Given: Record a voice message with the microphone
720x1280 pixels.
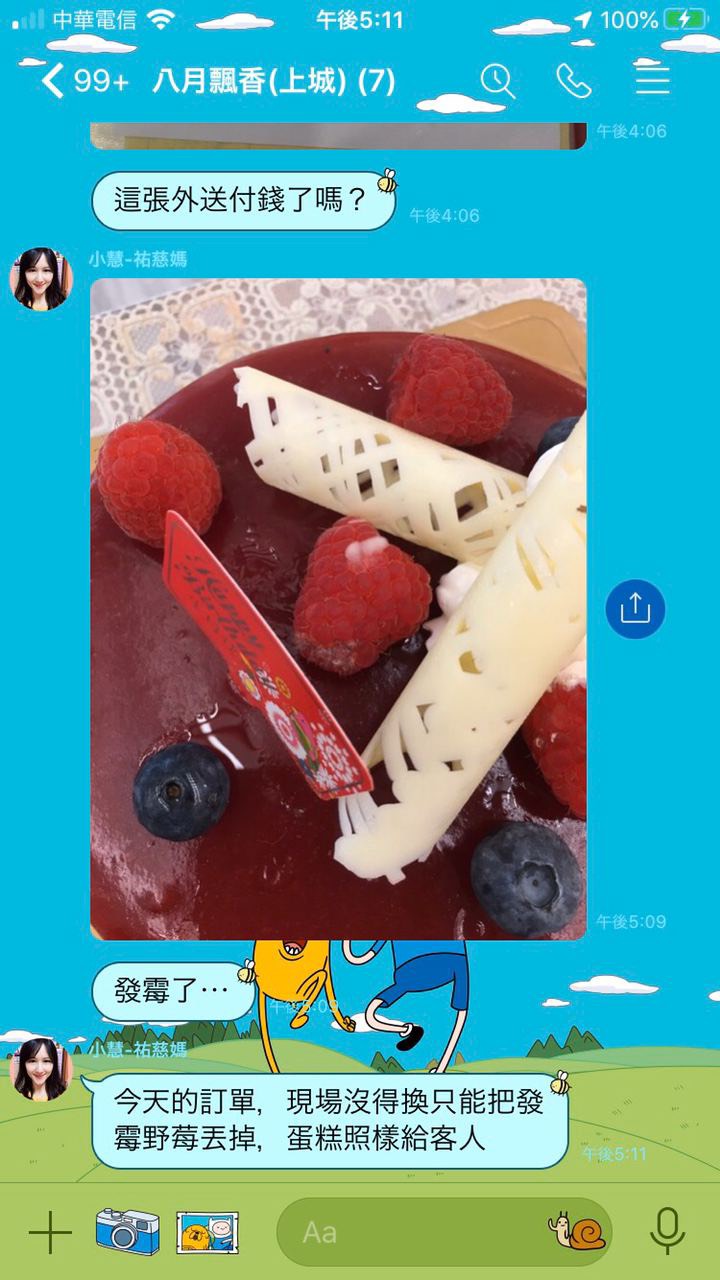Looking at the screenshot, I should pos(667,1231).
